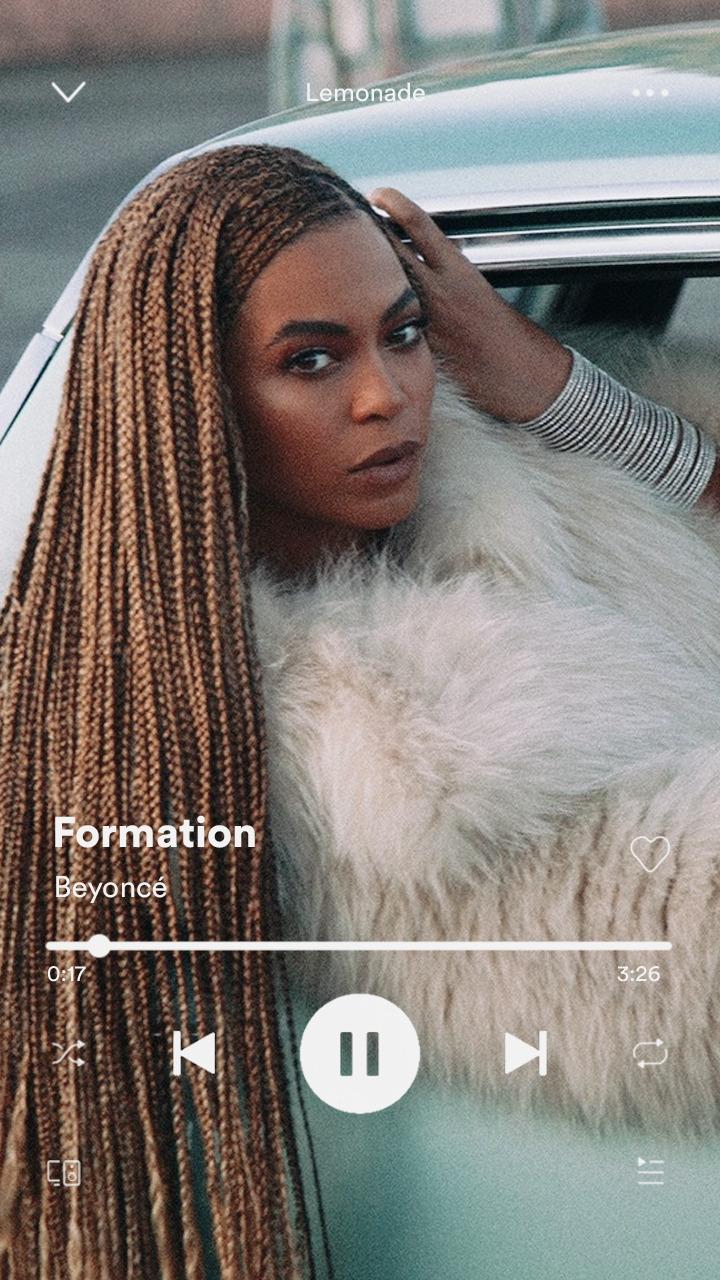Open the queue icon
Image resolution: width=720 pixels, height=1280 pixels.
652,1170
